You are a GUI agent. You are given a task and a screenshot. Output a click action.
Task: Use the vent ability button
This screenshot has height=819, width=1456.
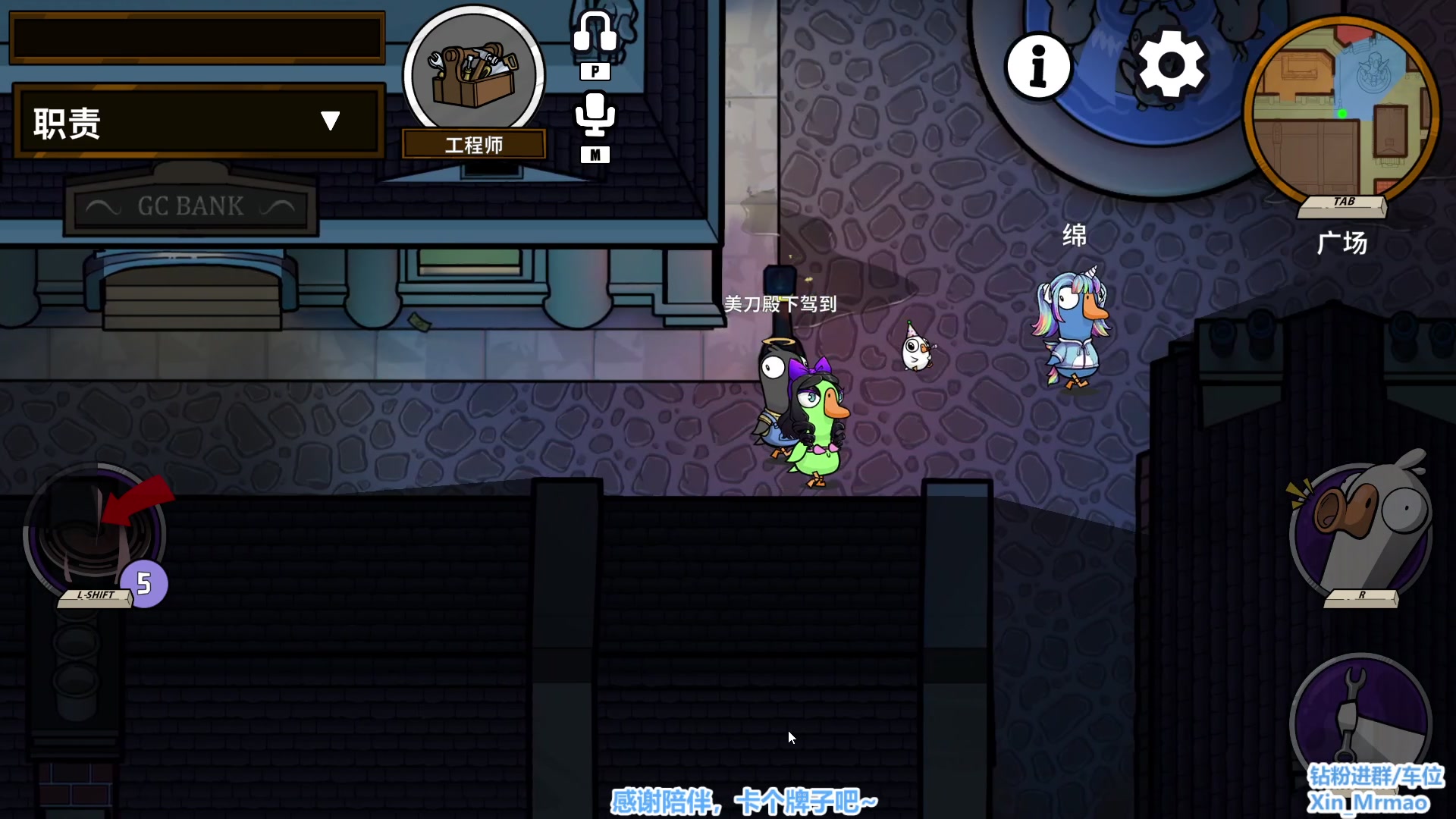[x=95, y=535]
